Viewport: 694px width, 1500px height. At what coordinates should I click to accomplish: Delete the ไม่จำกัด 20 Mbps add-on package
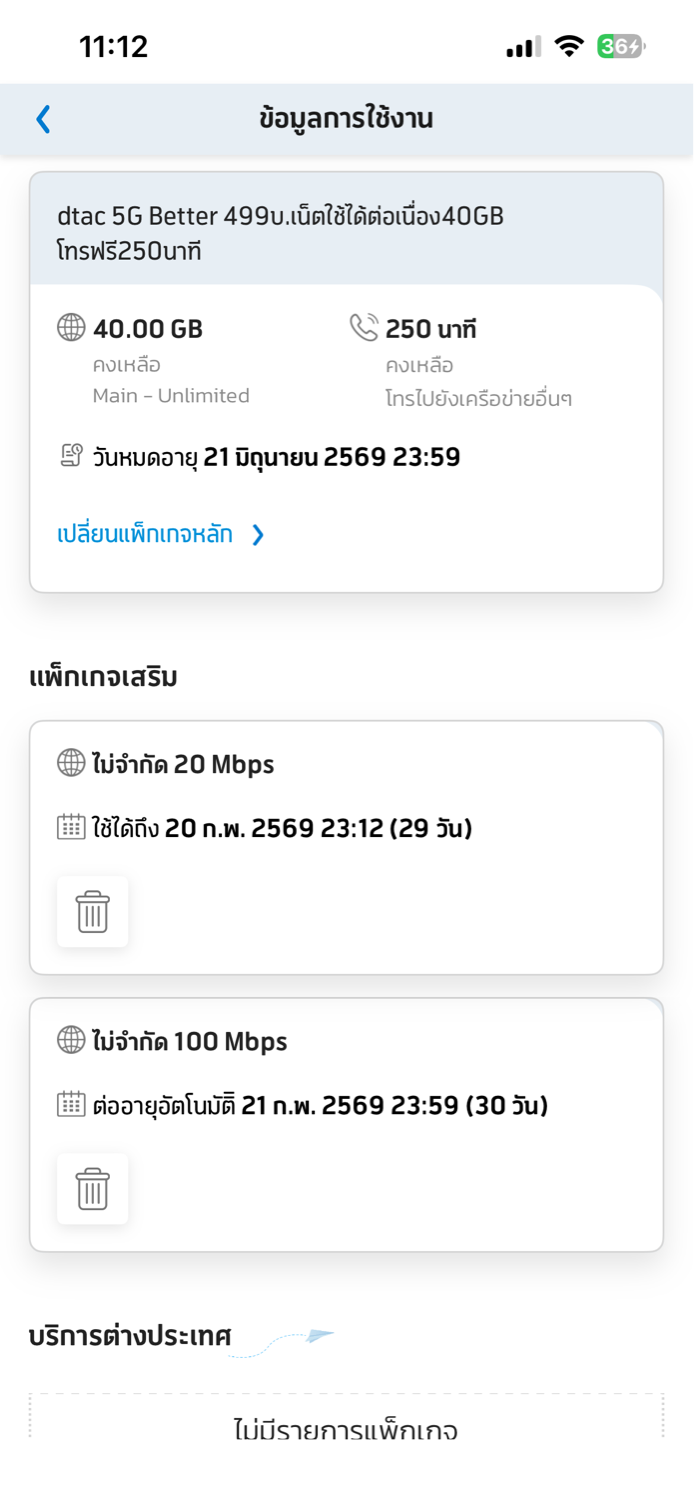pyautogui.click(x=92, y=912)
